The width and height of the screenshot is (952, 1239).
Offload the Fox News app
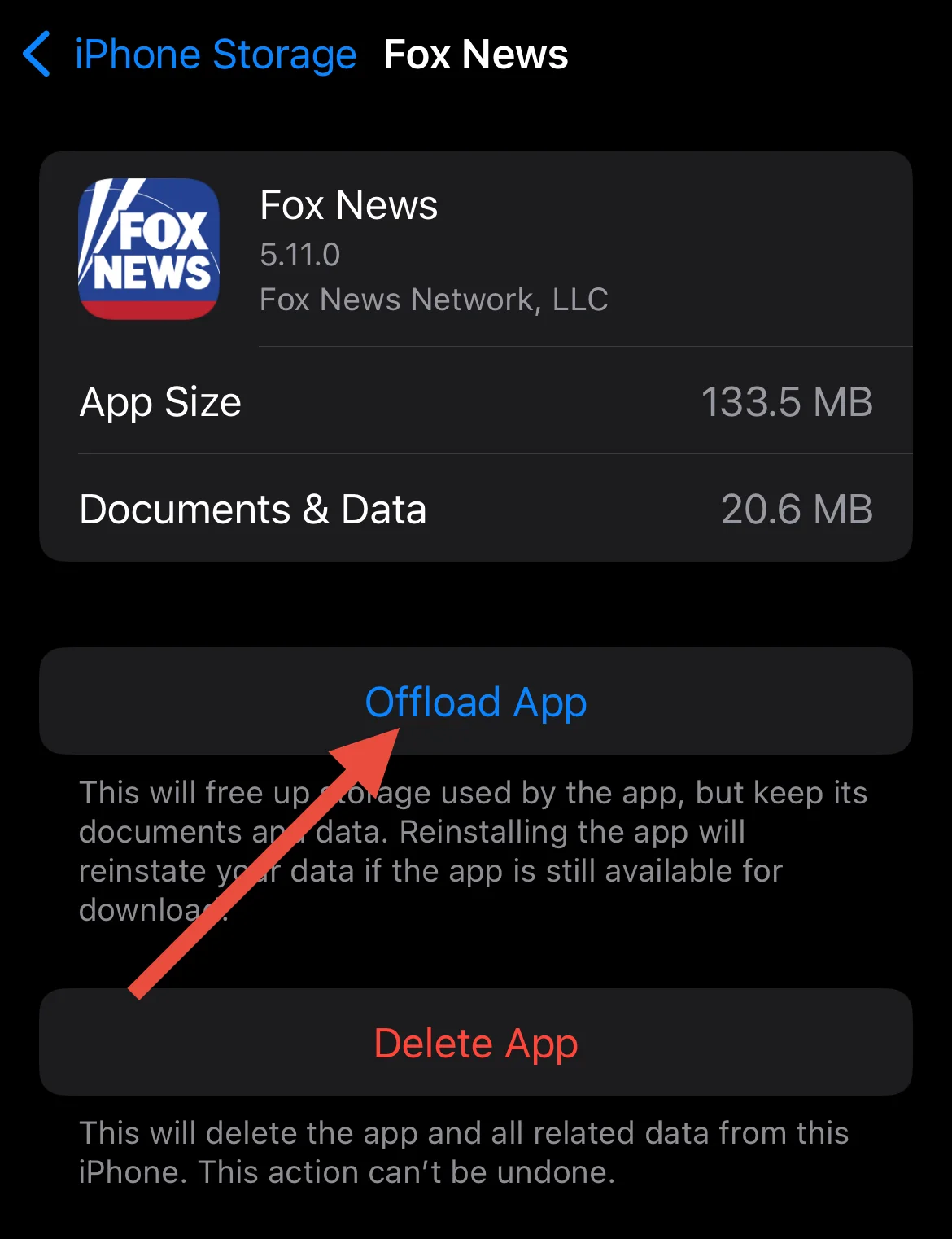coord(475,702)
